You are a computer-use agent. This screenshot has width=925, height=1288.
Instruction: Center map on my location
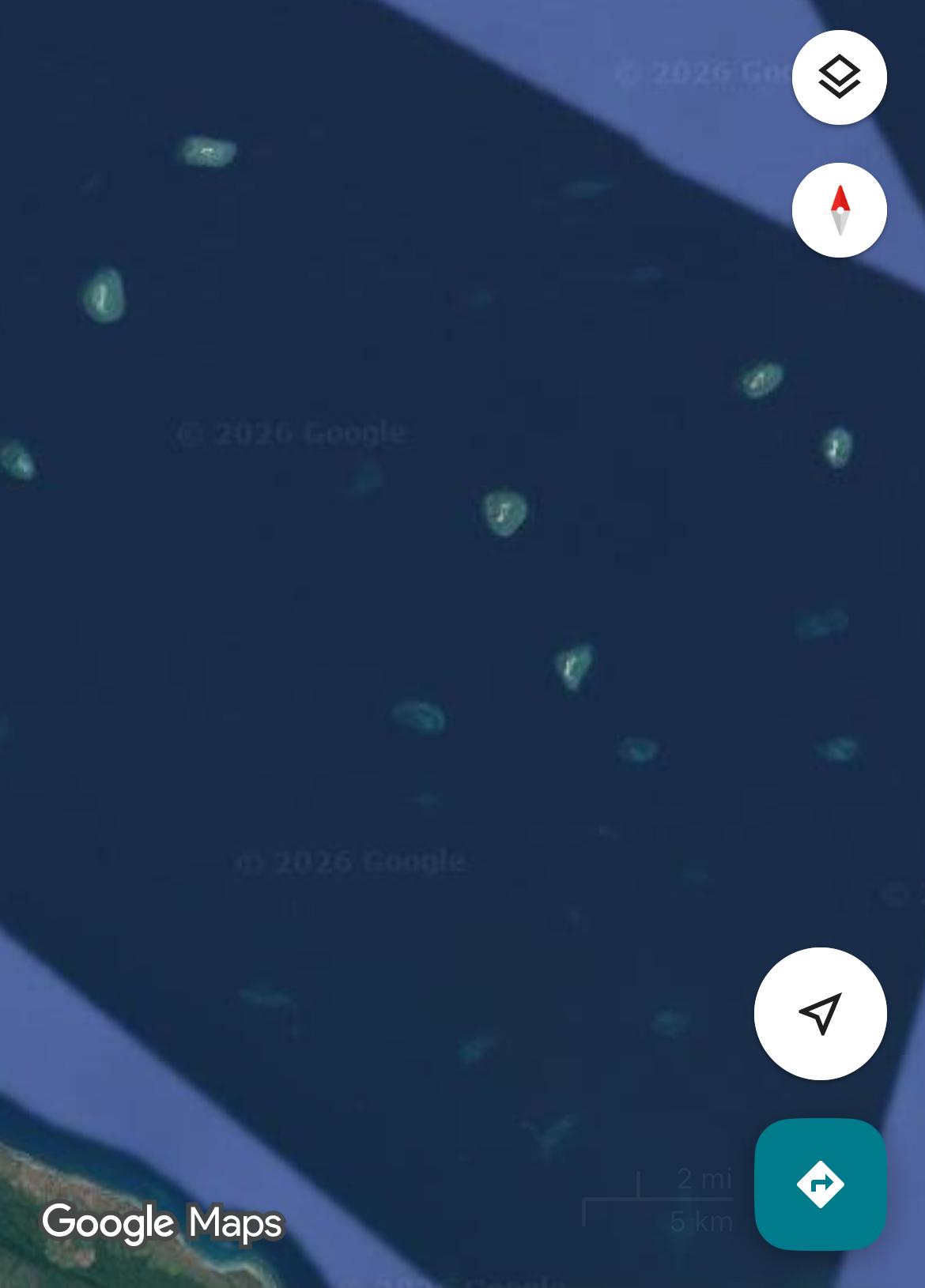tap(820, 1013)
